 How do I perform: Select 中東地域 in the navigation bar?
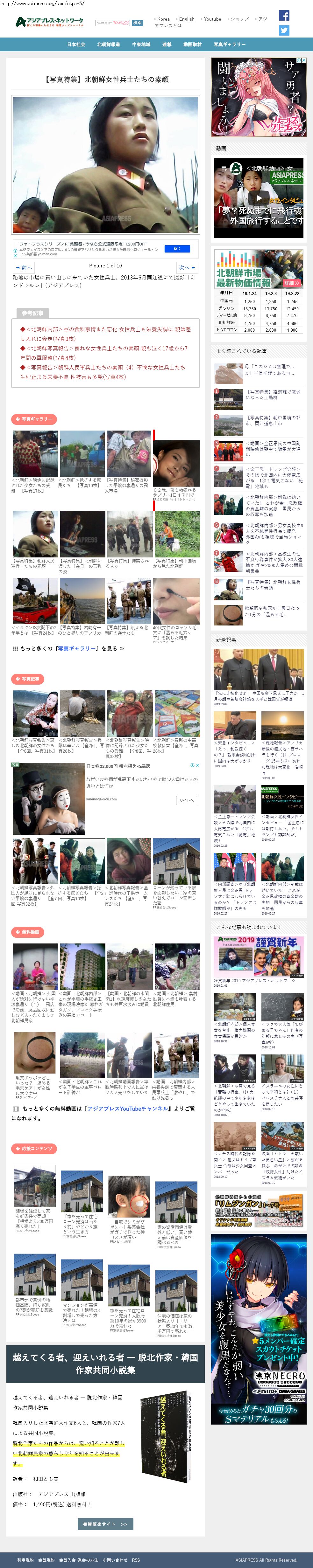[x=141, y=45]
